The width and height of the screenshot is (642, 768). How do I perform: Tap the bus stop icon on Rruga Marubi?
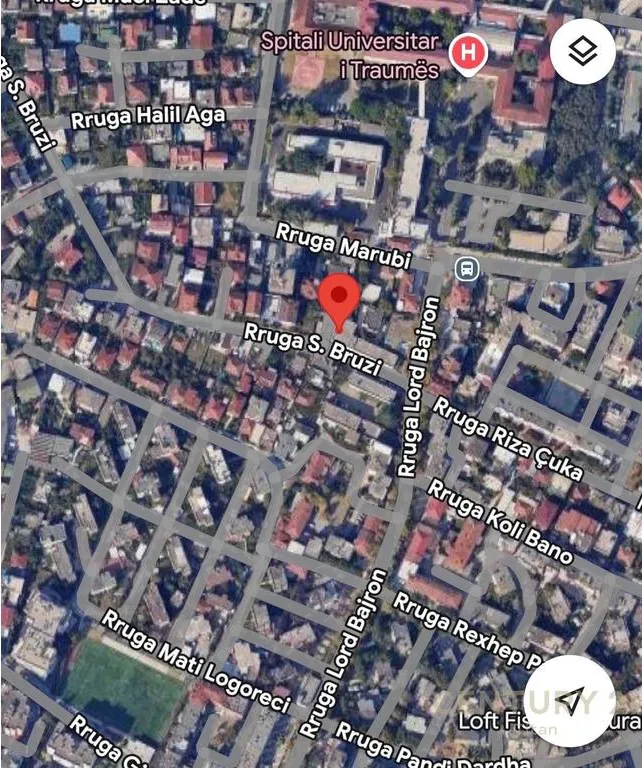pyautogui.click(x=466, y=268)
